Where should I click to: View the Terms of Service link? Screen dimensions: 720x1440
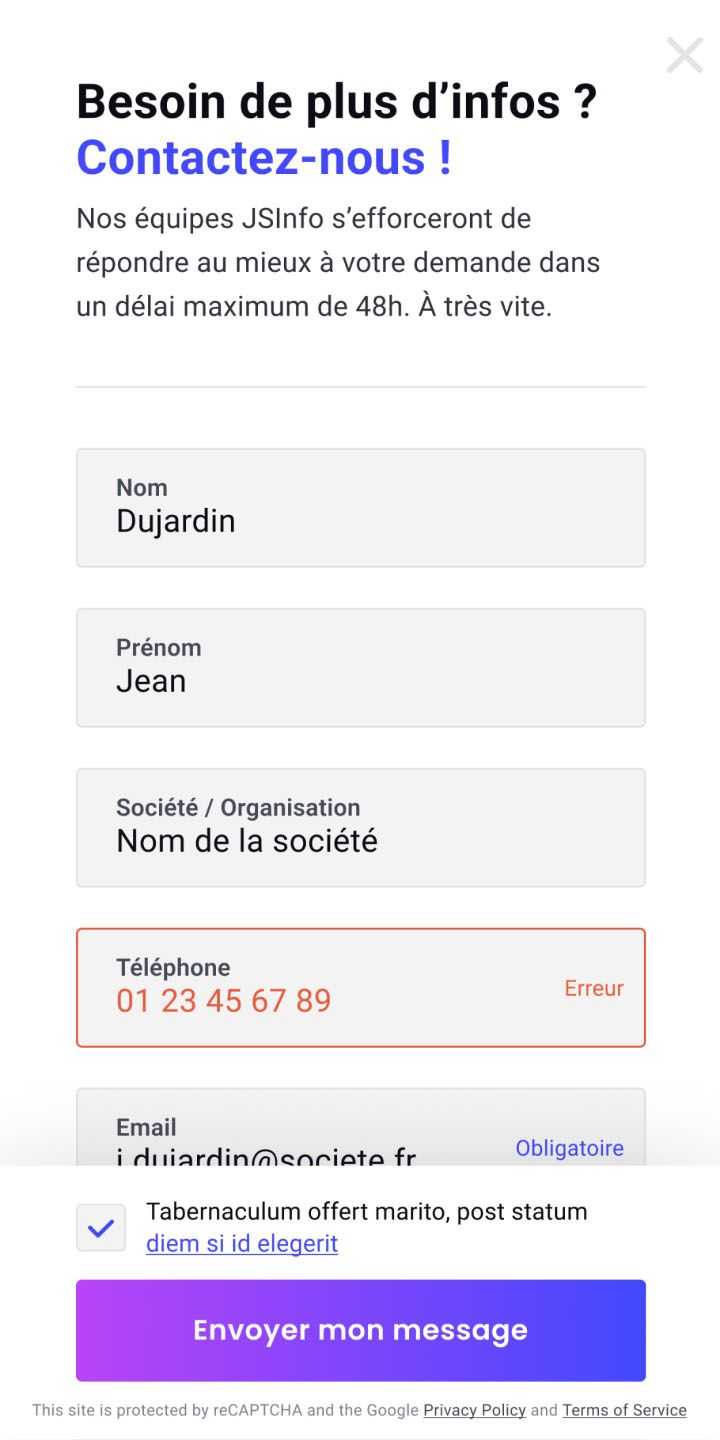624,1410
